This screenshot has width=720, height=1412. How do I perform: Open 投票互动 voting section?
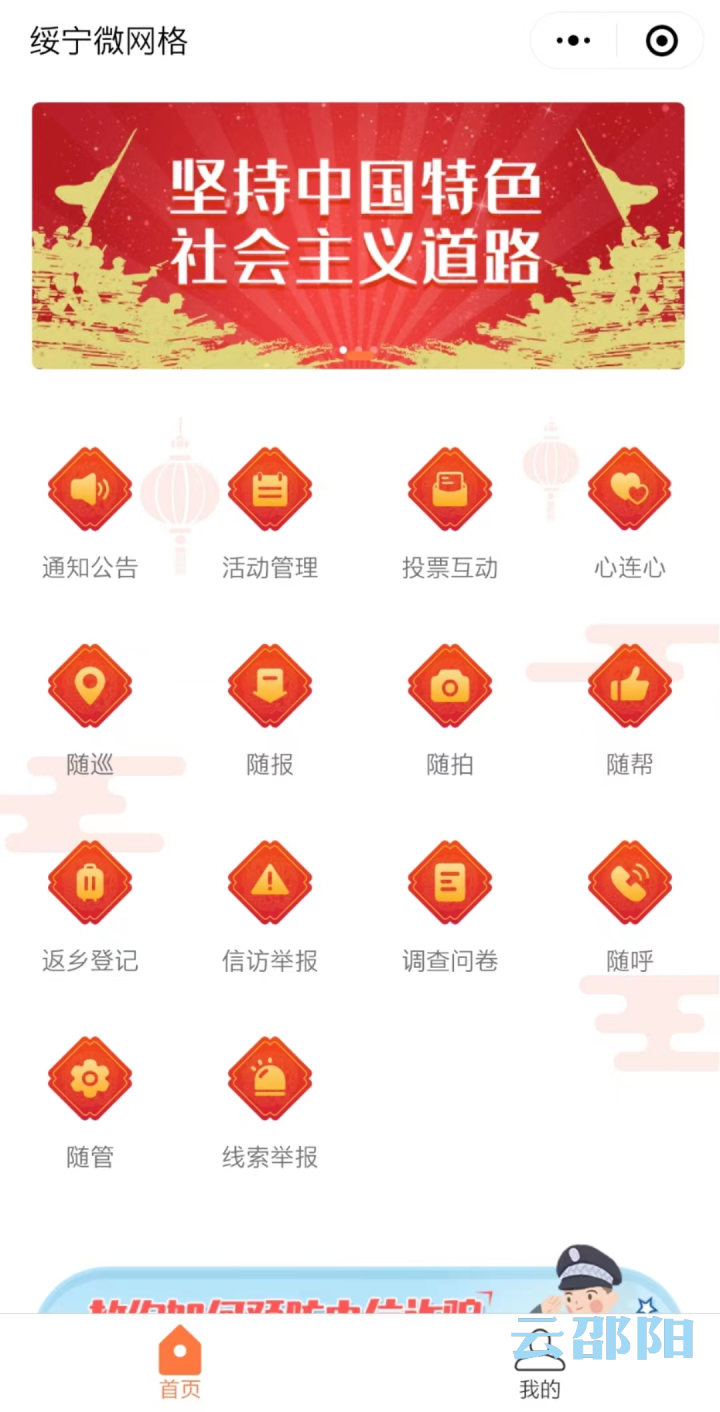pyautogui.click(x=450, y=490)
